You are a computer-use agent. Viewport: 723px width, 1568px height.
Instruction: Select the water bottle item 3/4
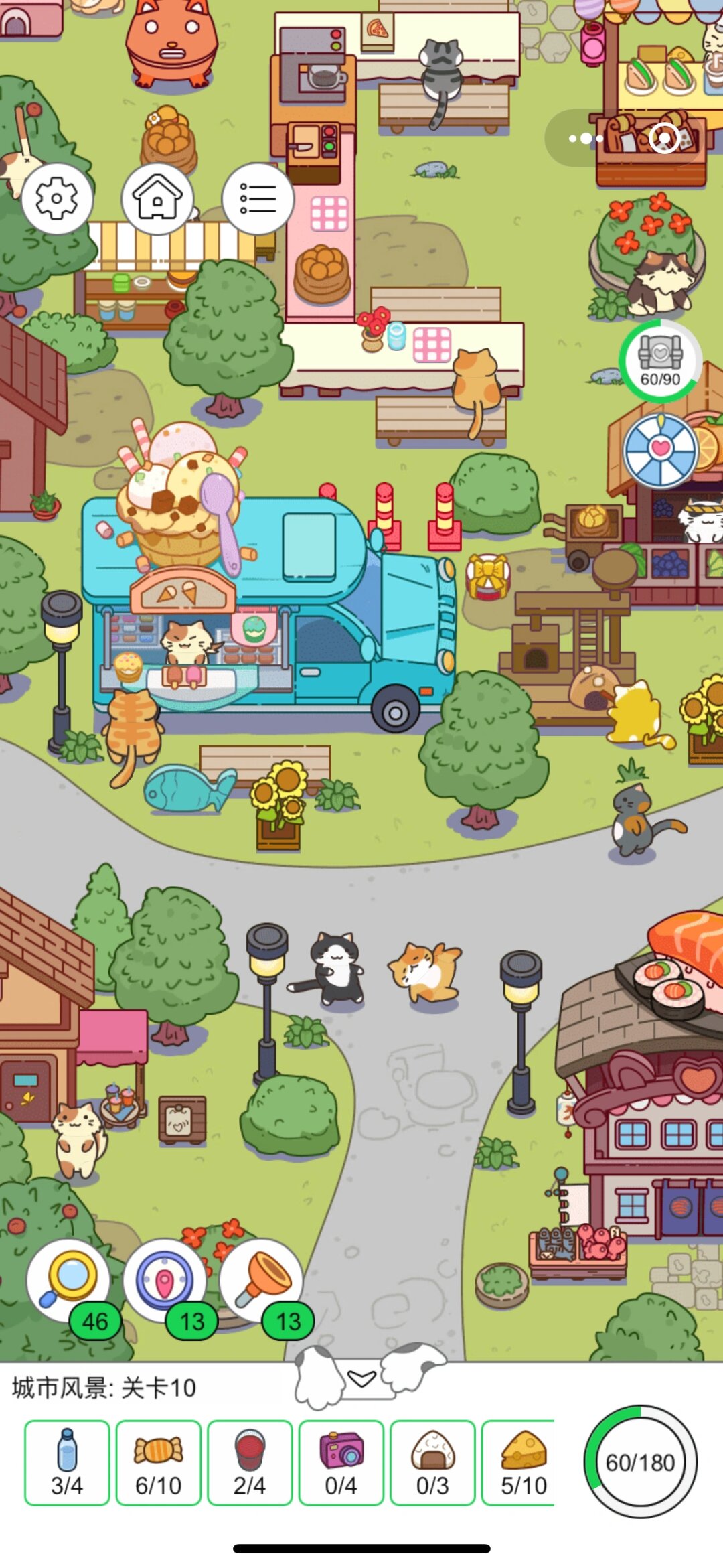click(67, 1463)
